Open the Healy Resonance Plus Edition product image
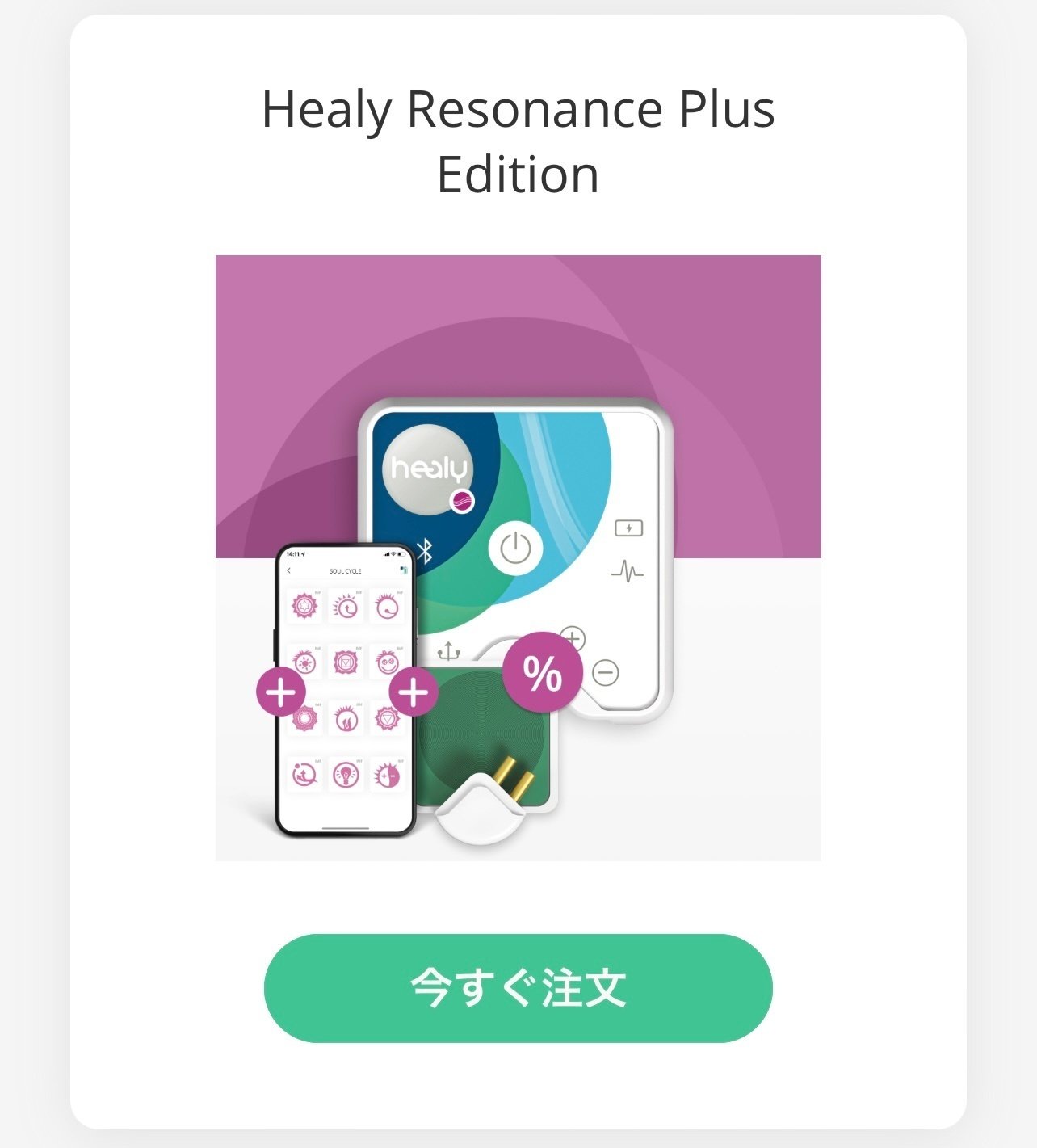The height and width of the screenshot is (1148, 1037). pos(518,557)
